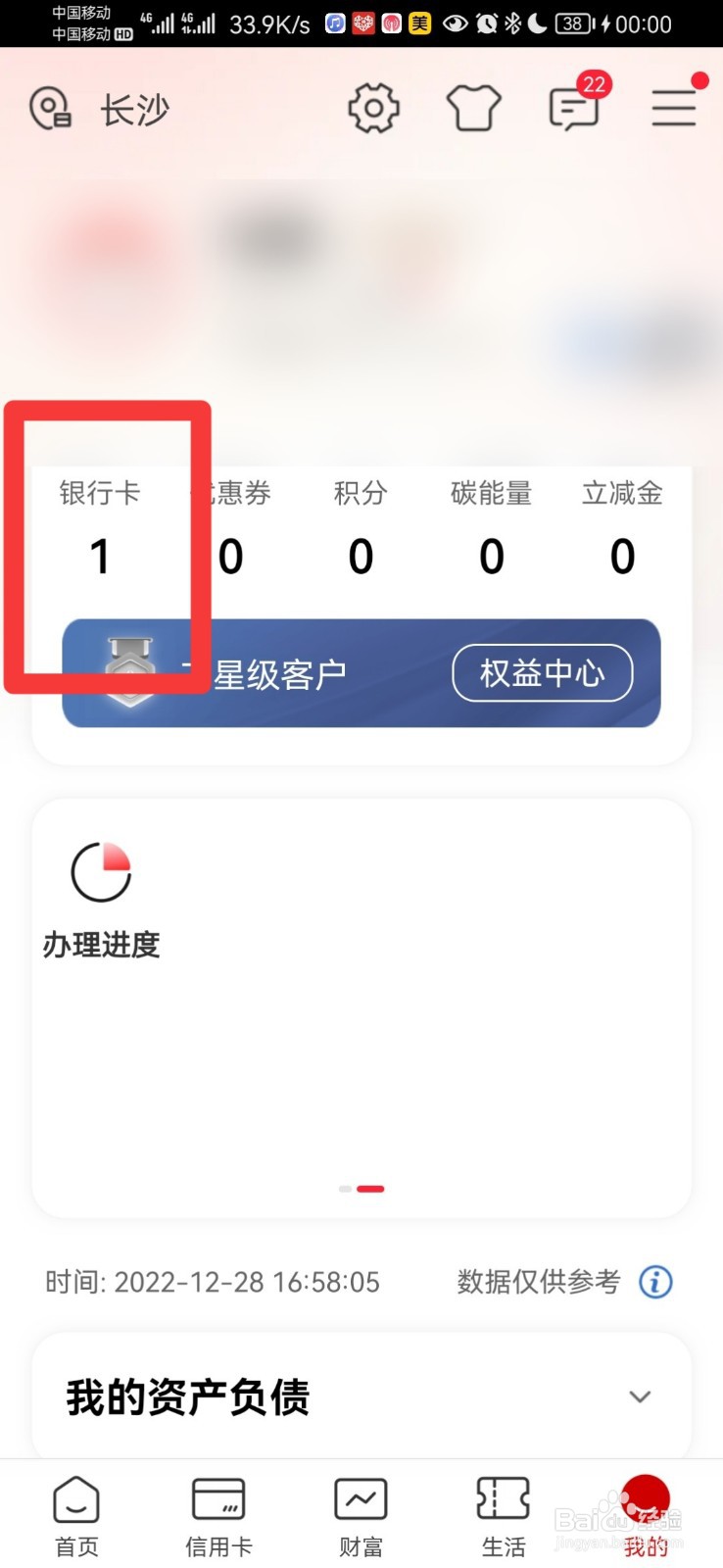Tap the 立减金 counter showing 0
The width and height of the screenshot is (723, 1568).
(622, 524)
